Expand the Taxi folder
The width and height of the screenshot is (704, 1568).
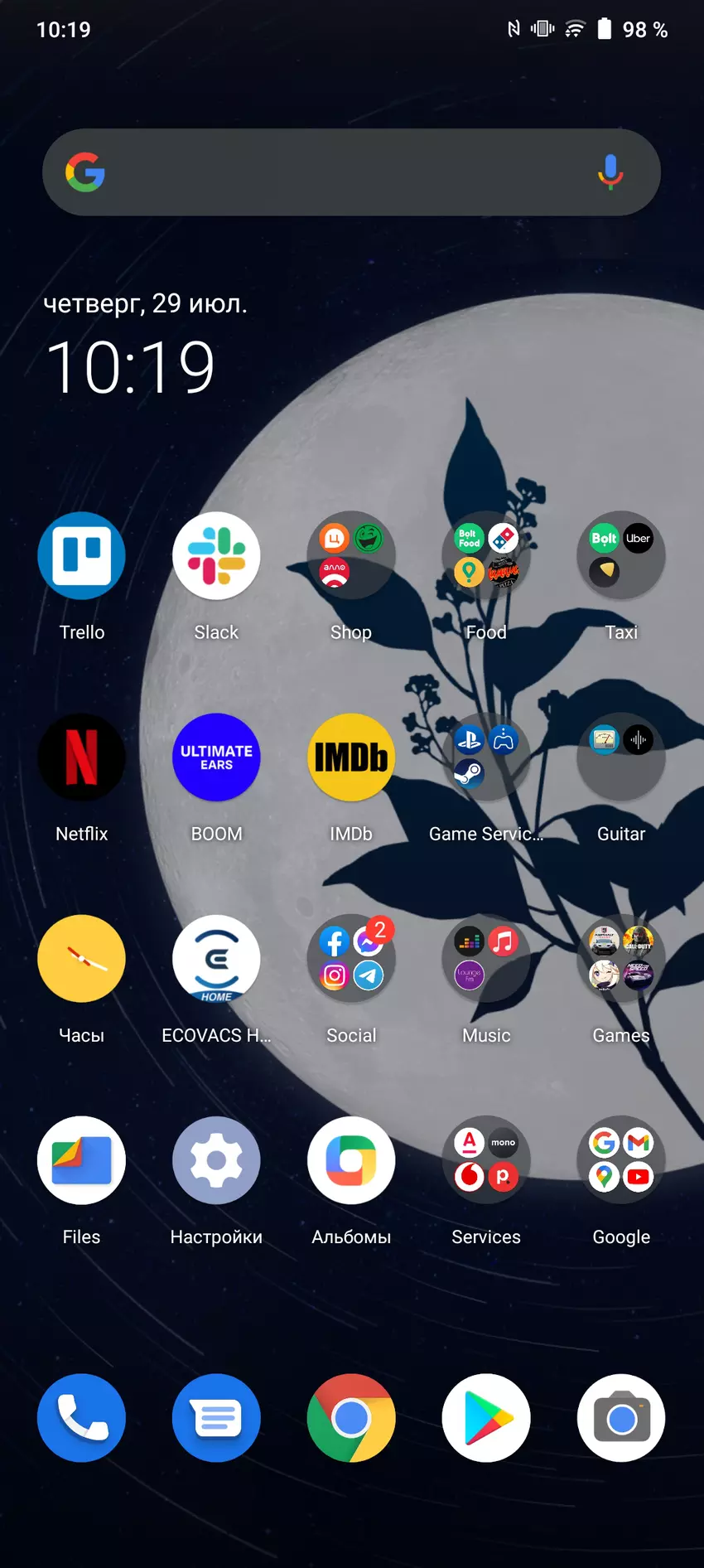[621, 556]
